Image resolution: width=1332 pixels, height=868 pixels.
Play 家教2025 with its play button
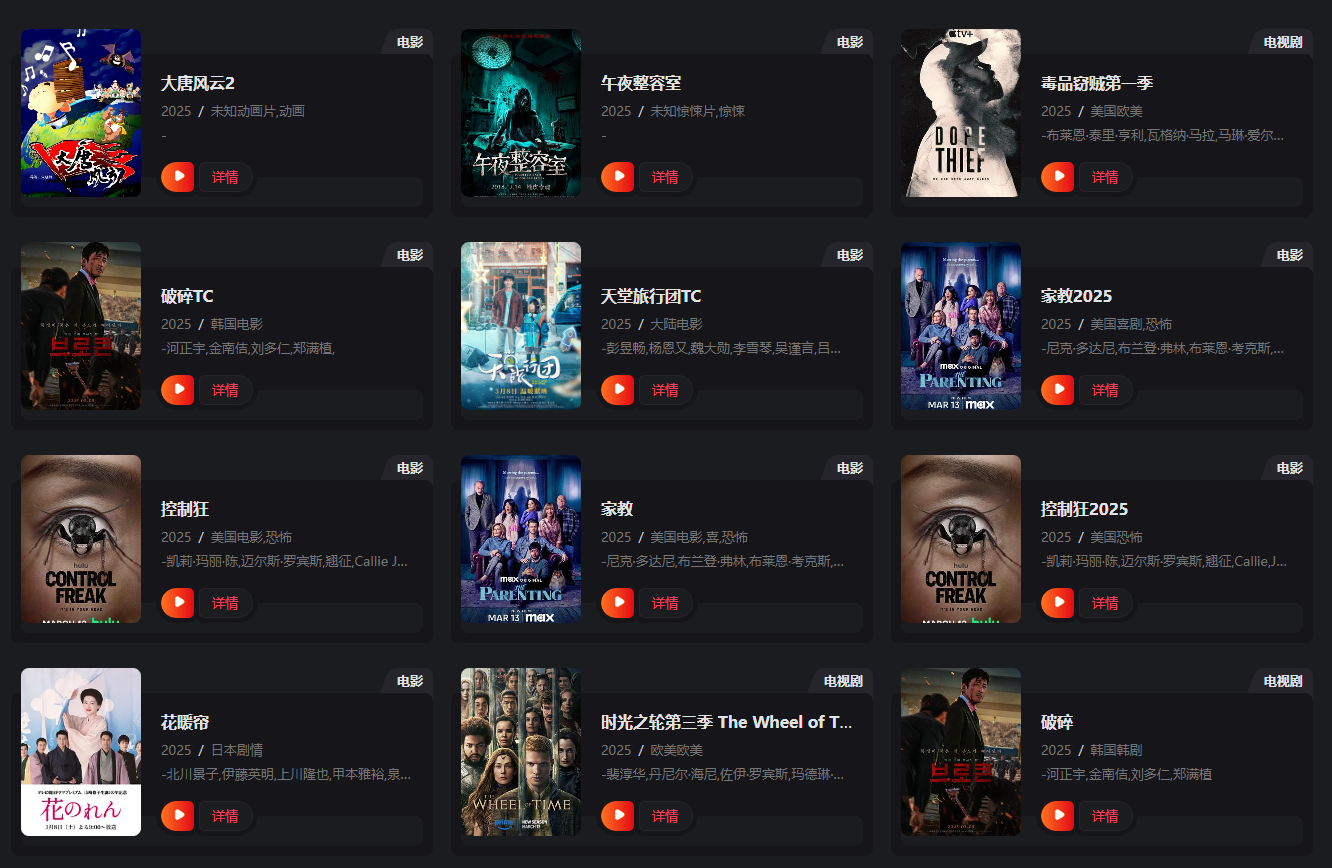coord(1057,390)
